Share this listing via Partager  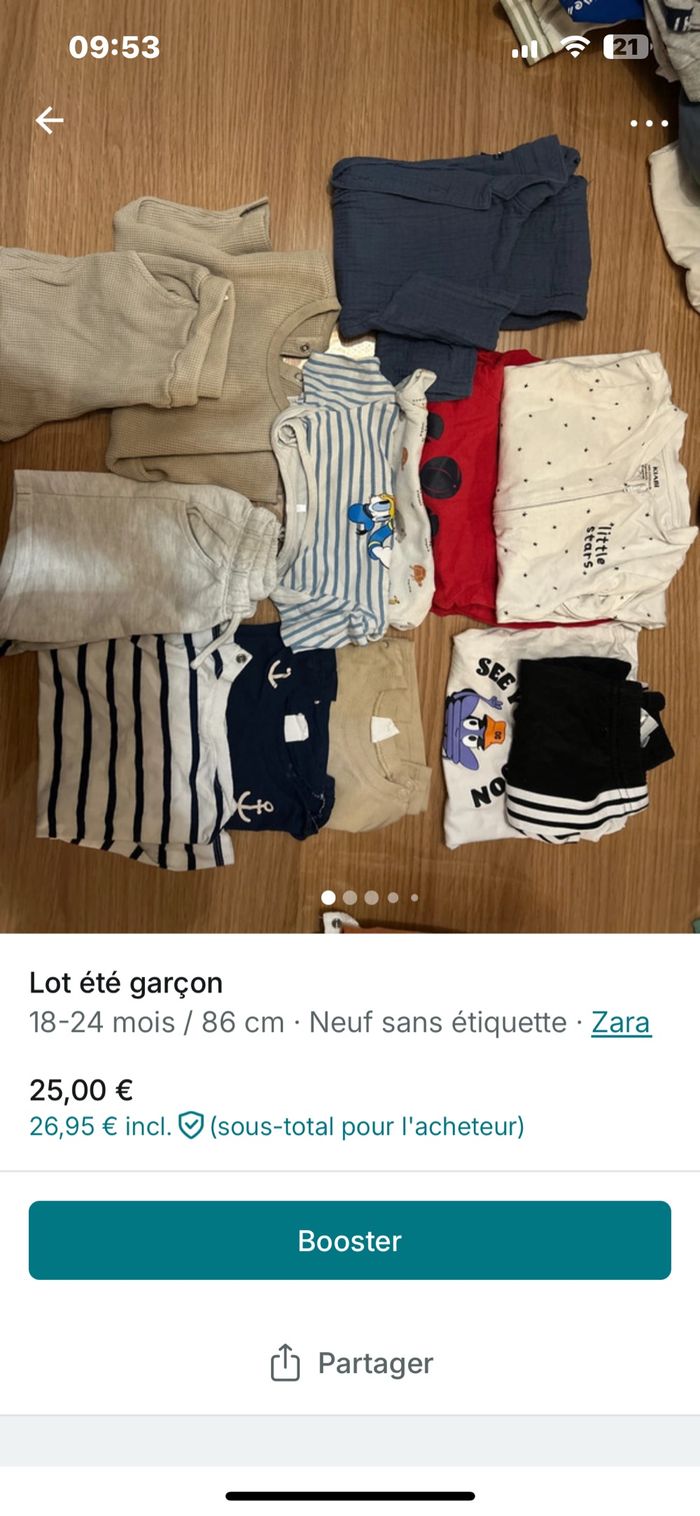coord(350,1363)
